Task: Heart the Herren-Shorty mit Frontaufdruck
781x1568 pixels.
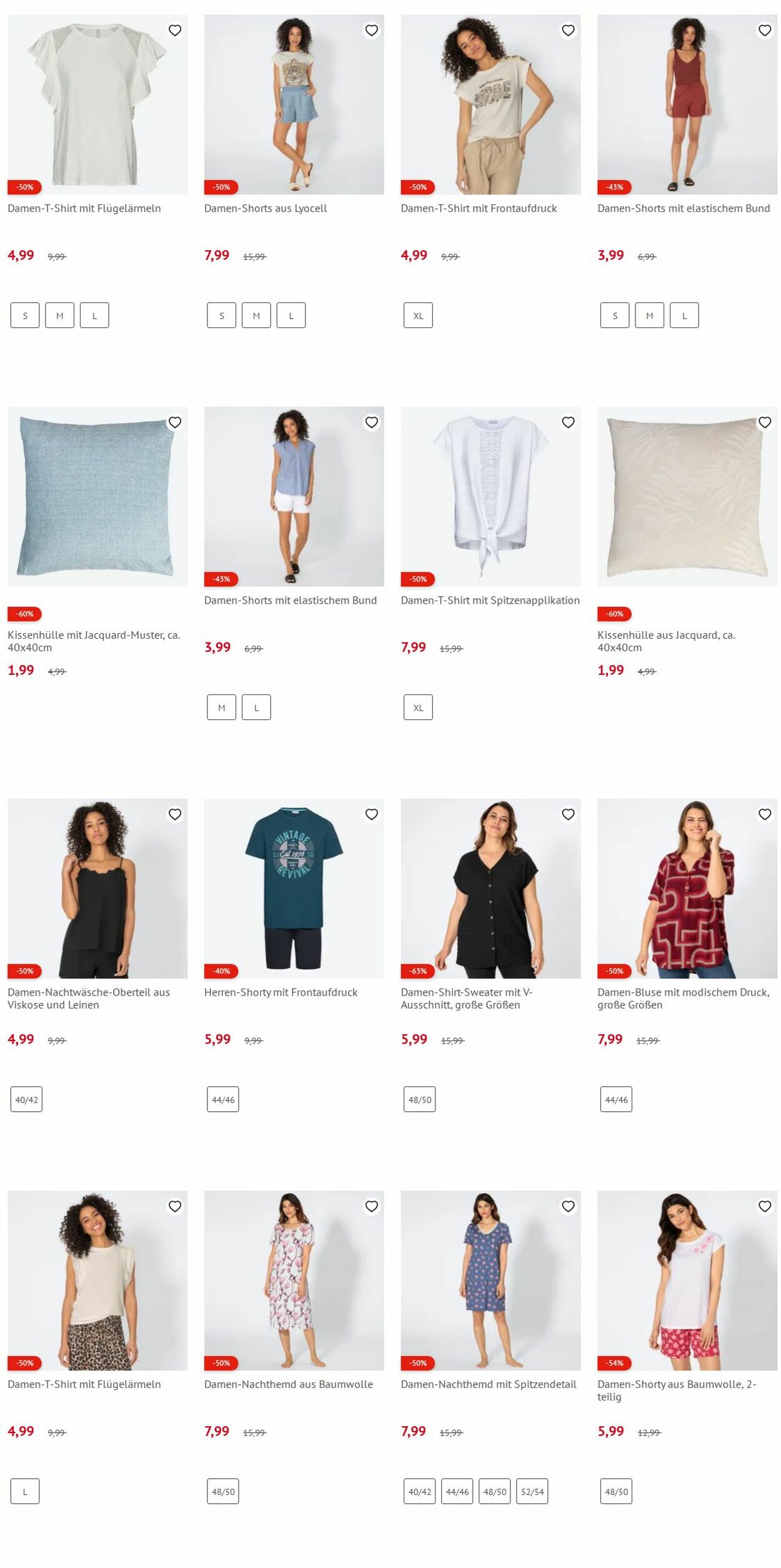Action: point(371,814)
